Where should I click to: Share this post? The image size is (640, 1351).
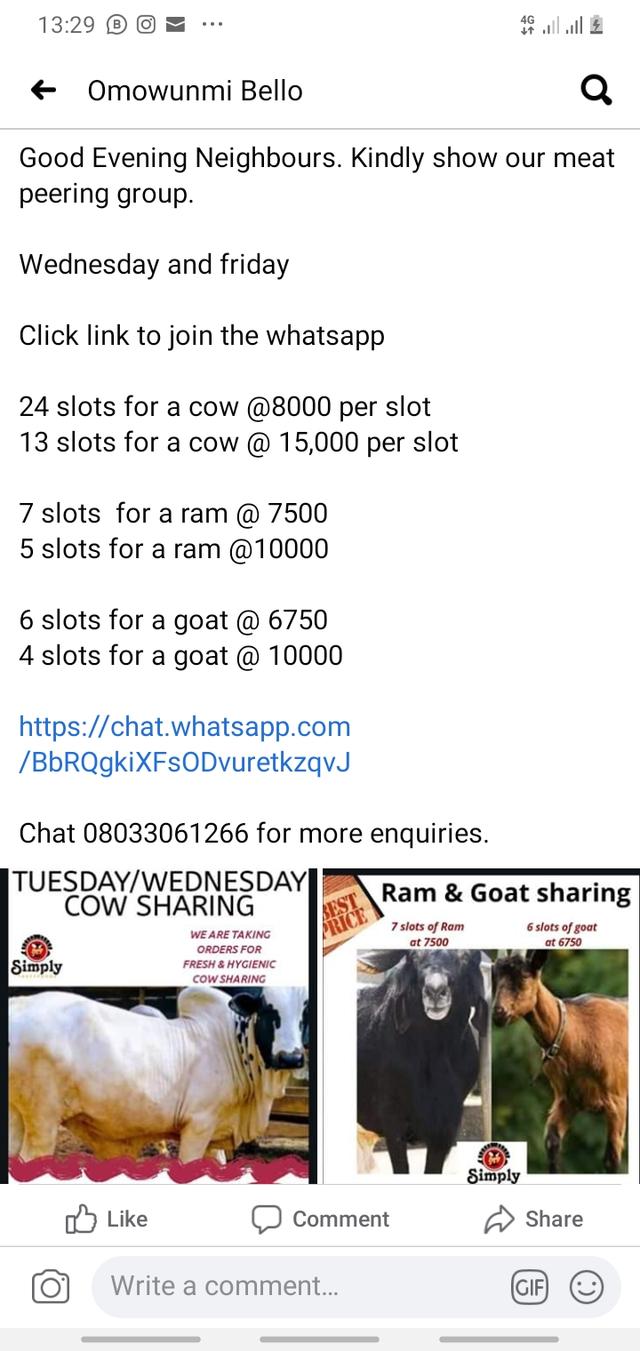click(533, 1218)
